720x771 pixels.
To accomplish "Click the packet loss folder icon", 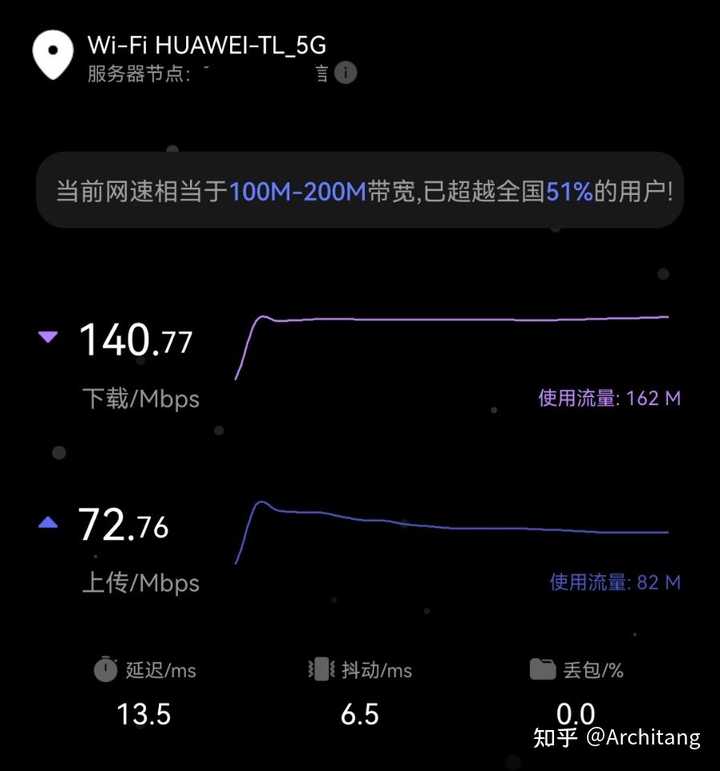I will (x=542, y=670).
